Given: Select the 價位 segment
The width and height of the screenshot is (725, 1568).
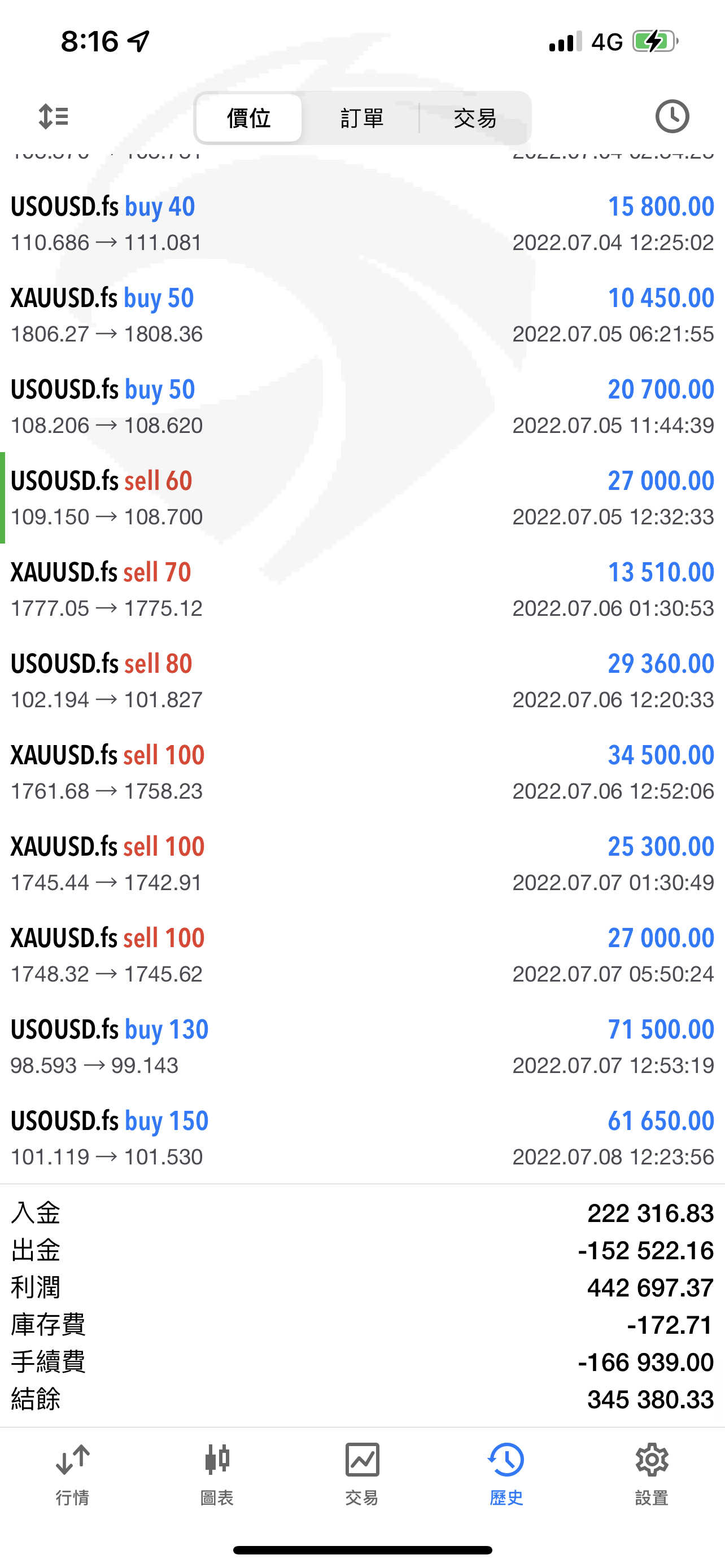Looking at the screenshot, I should click(248, 117).
